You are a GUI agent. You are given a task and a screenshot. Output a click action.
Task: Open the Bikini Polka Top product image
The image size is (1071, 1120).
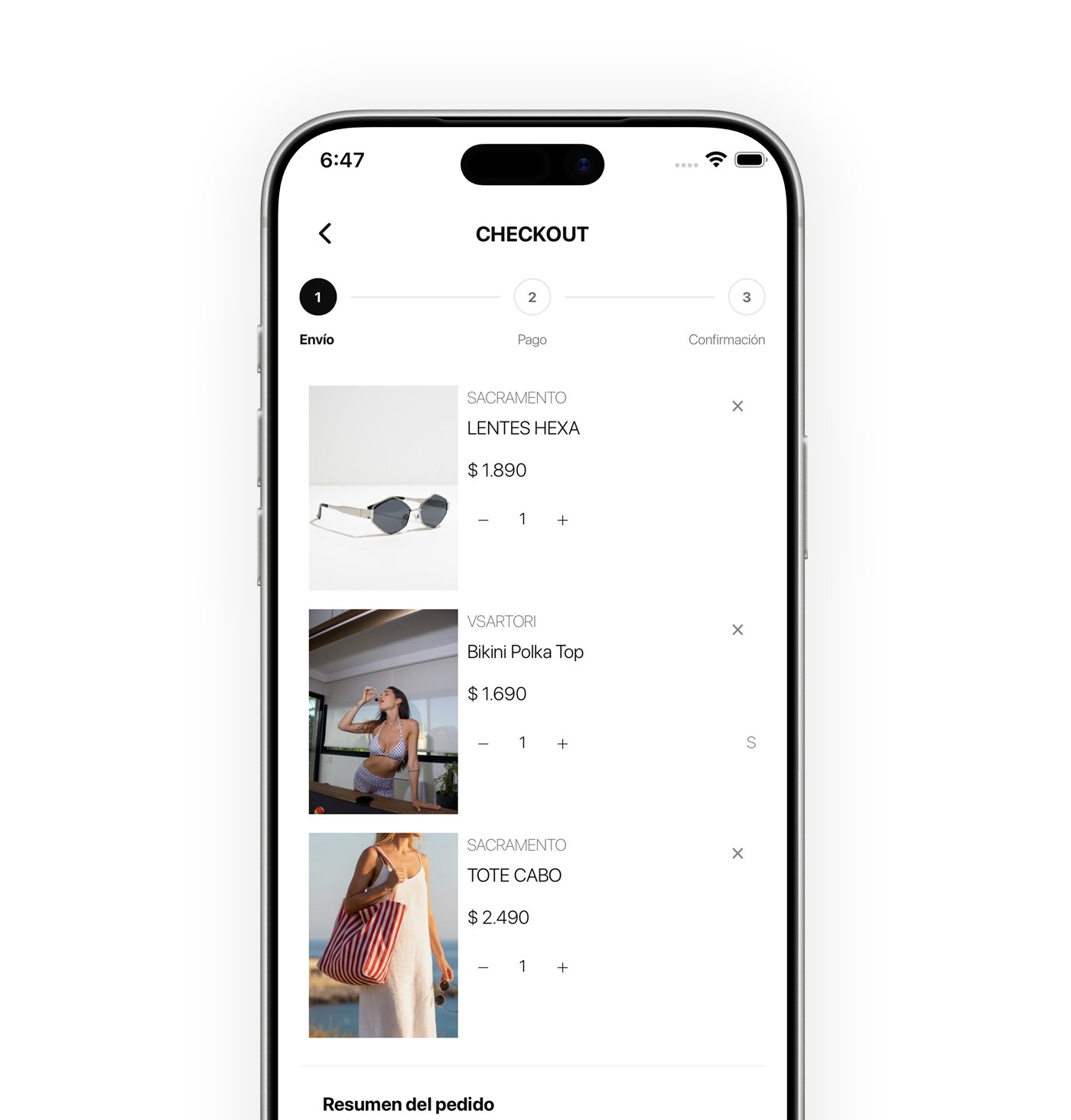[x=383, y=711]
